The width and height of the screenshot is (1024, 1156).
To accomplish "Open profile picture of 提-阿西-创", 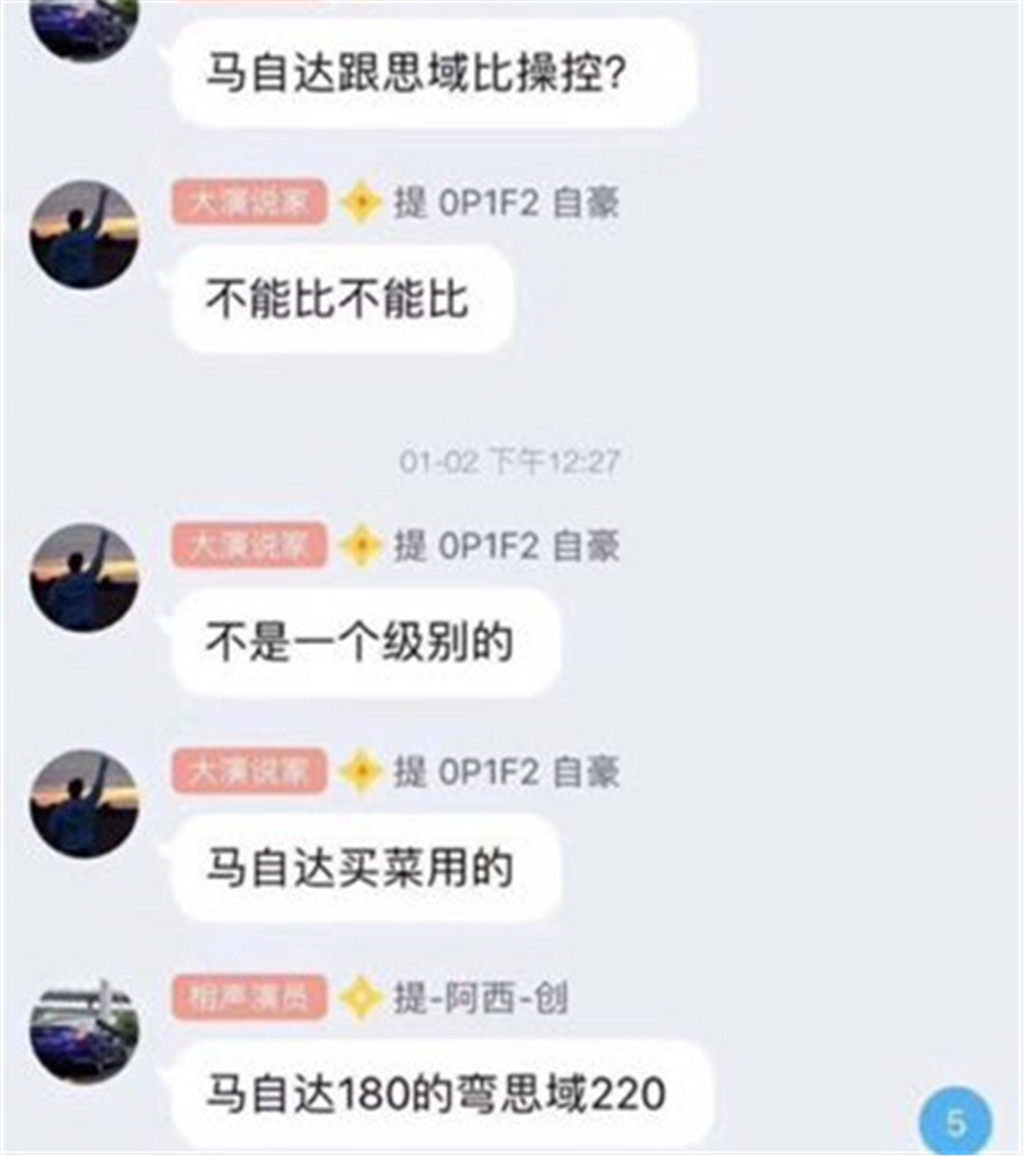I will click(84, 1030).
